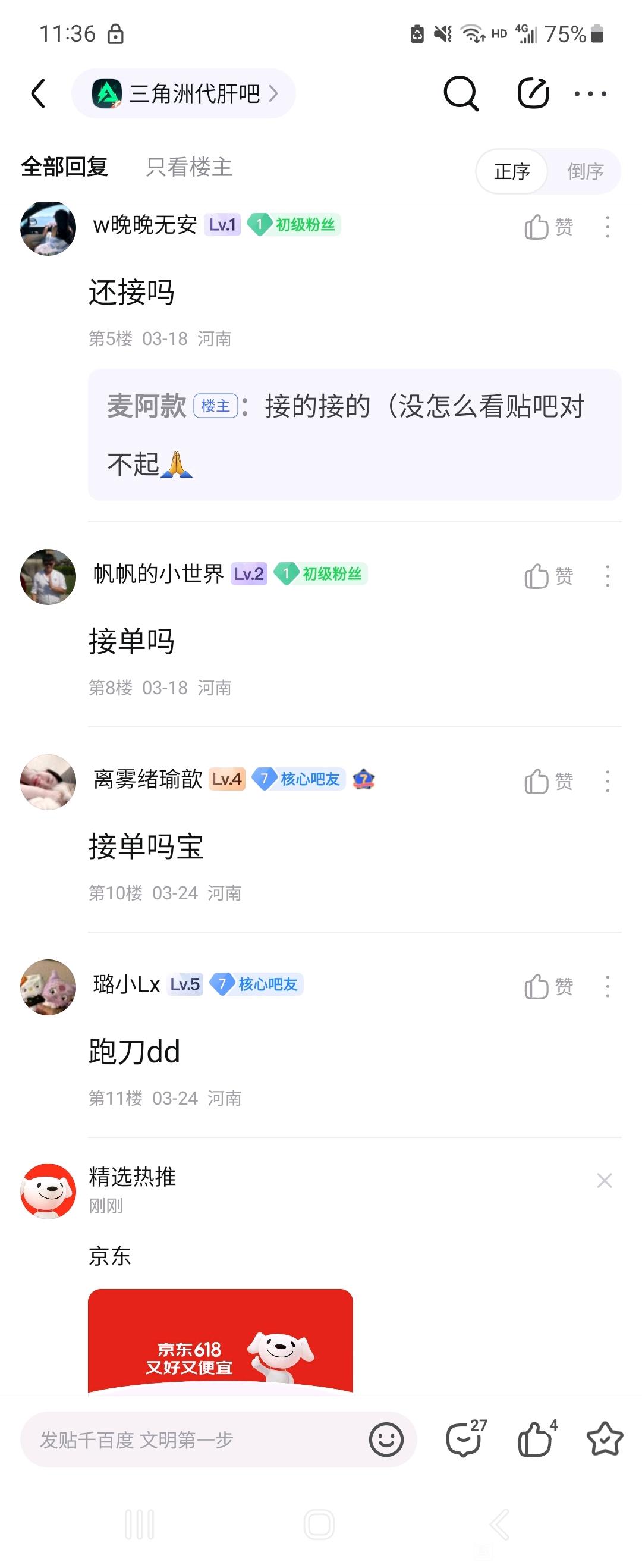This screenshot has width=642, height=1568.
Task: View 麦阿款's nested reply to floor 5
Action: click(354, 435)
